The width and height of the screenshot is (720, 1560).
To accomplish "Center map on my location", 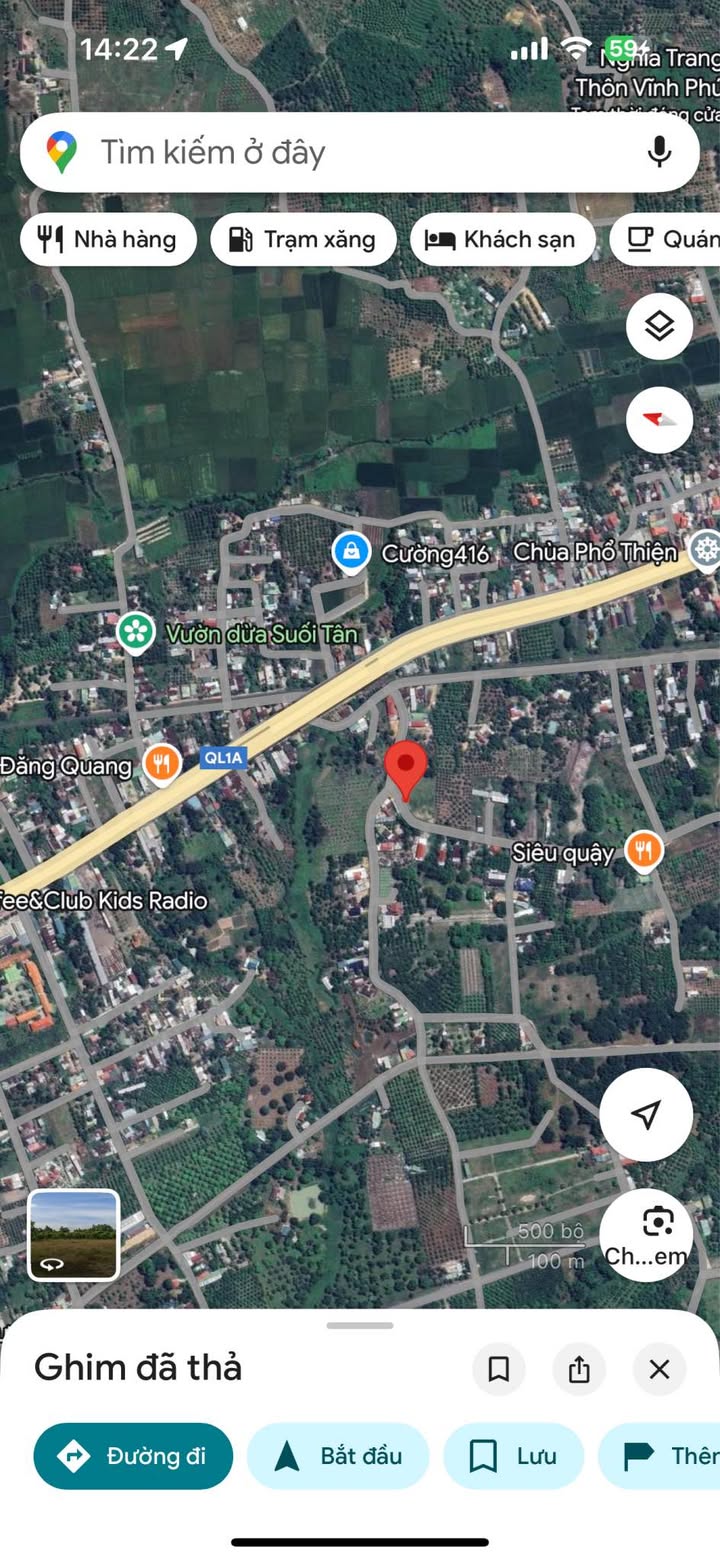I will click(646, 1115).
